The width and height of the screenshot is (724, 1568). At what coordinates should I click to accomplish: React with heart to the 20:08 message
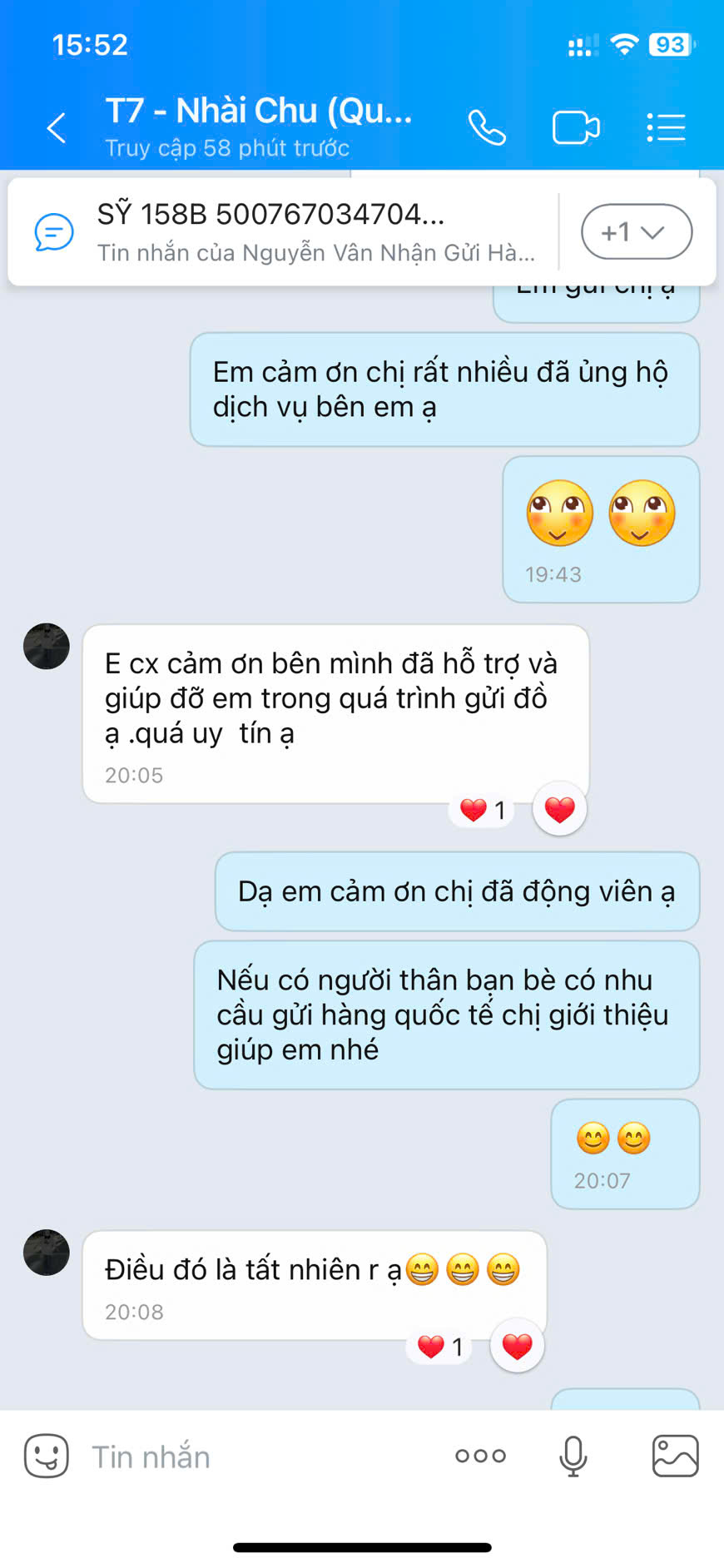coord(517,1345)
